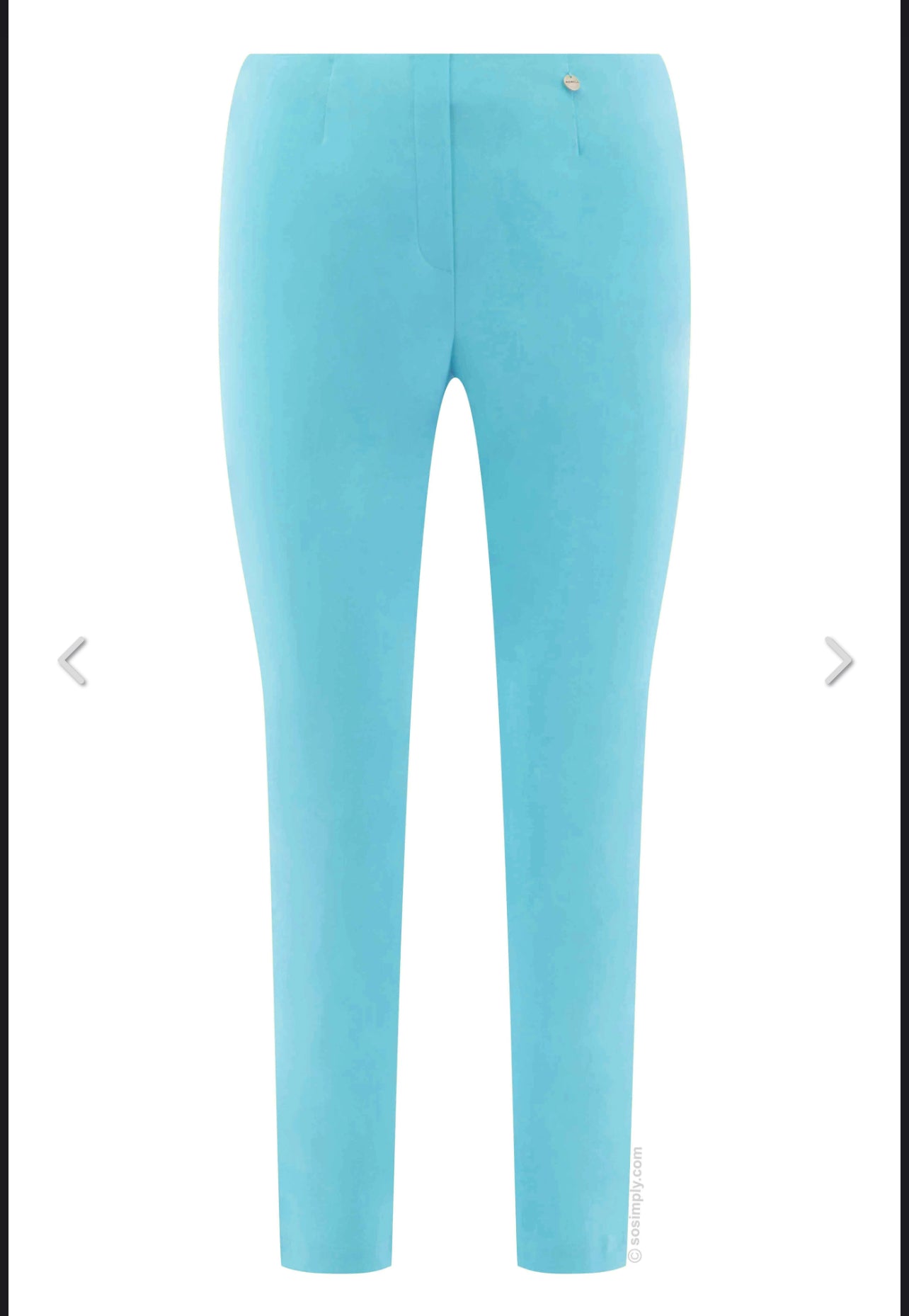Screen dimensions: 909x1316
Task: Go to the previous product image
Action: [72, 661]
